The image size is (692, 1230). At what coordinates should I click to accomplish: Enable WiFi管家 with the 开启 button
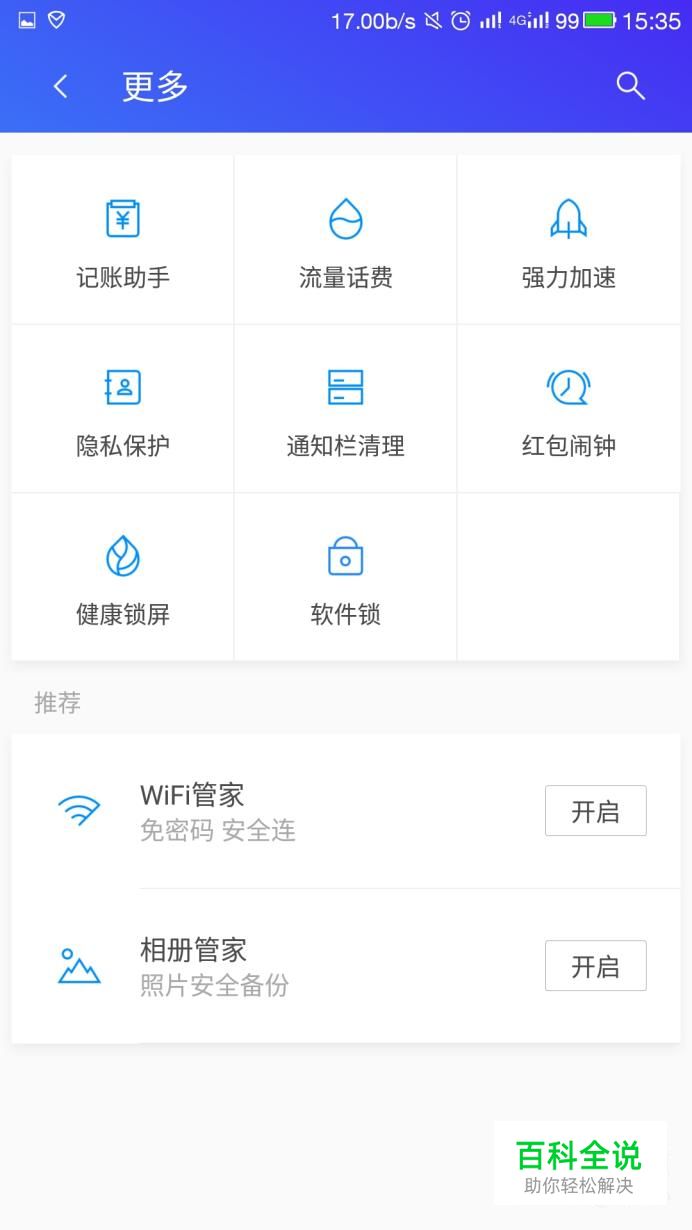595,811
